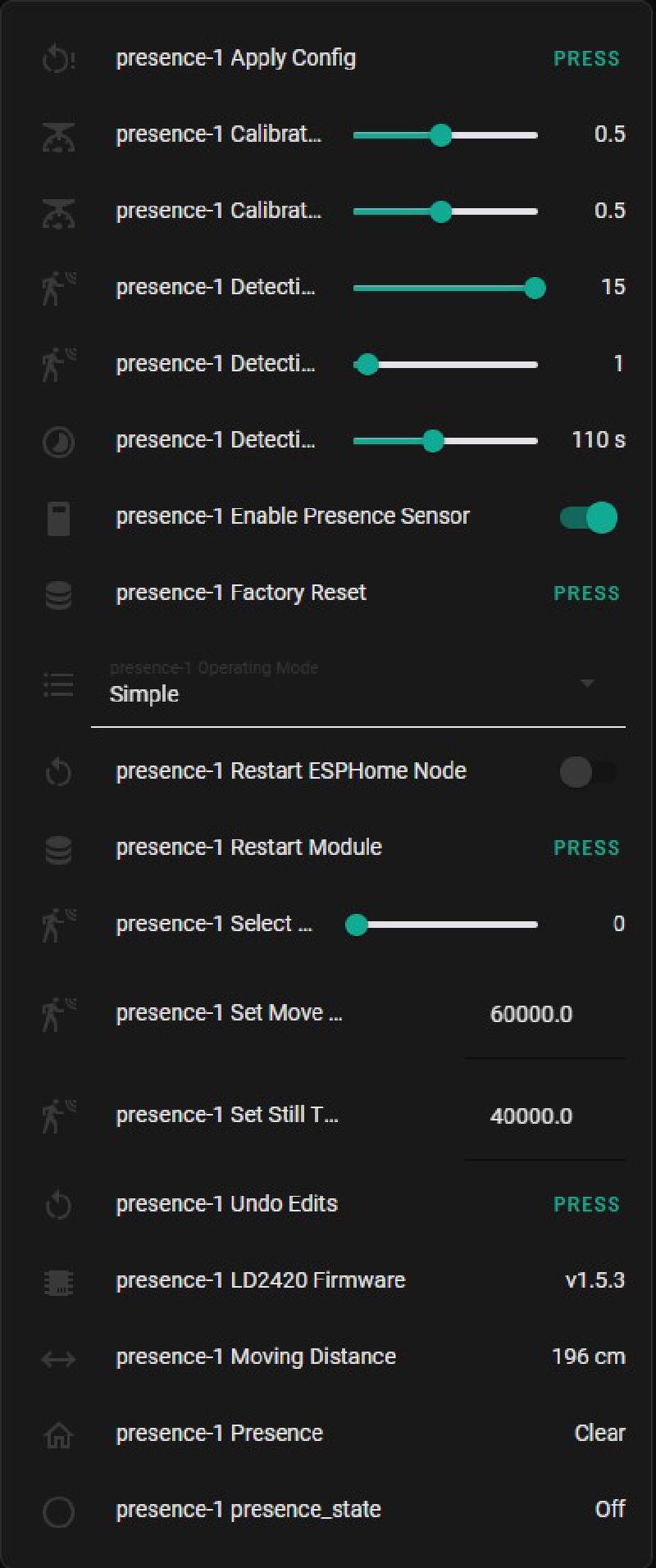The height and width of the screenshot is (1568, 656).
Task: Click the home icon next to presence-1 Presence
Action: 58,1433
